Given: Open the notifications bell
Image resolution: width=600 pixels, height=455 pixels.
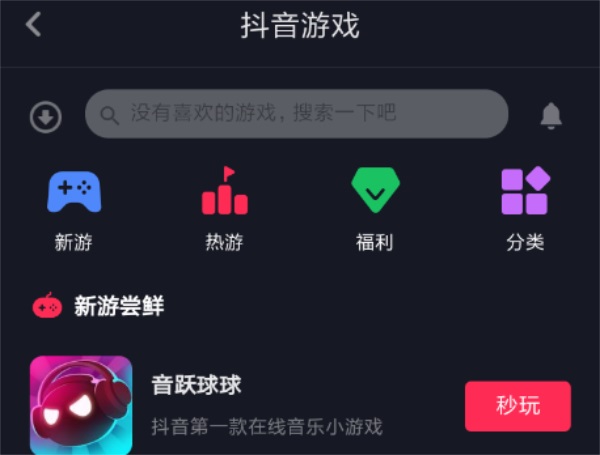Looking at the screenshot, I should (551, 115).
